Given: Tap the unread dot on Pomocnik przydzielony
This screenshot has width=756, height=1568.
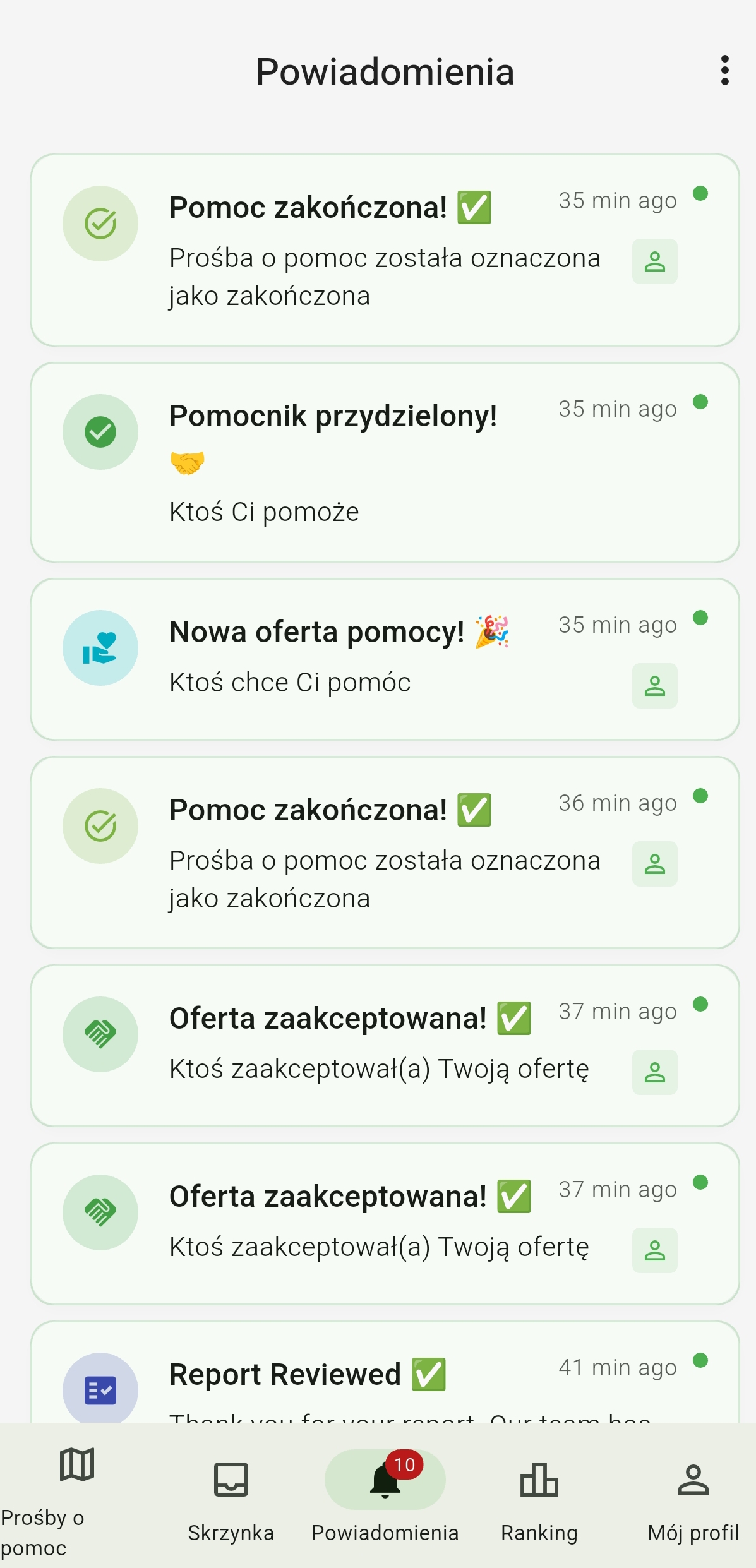Looking at the screenshot, I should coord(701,403).
